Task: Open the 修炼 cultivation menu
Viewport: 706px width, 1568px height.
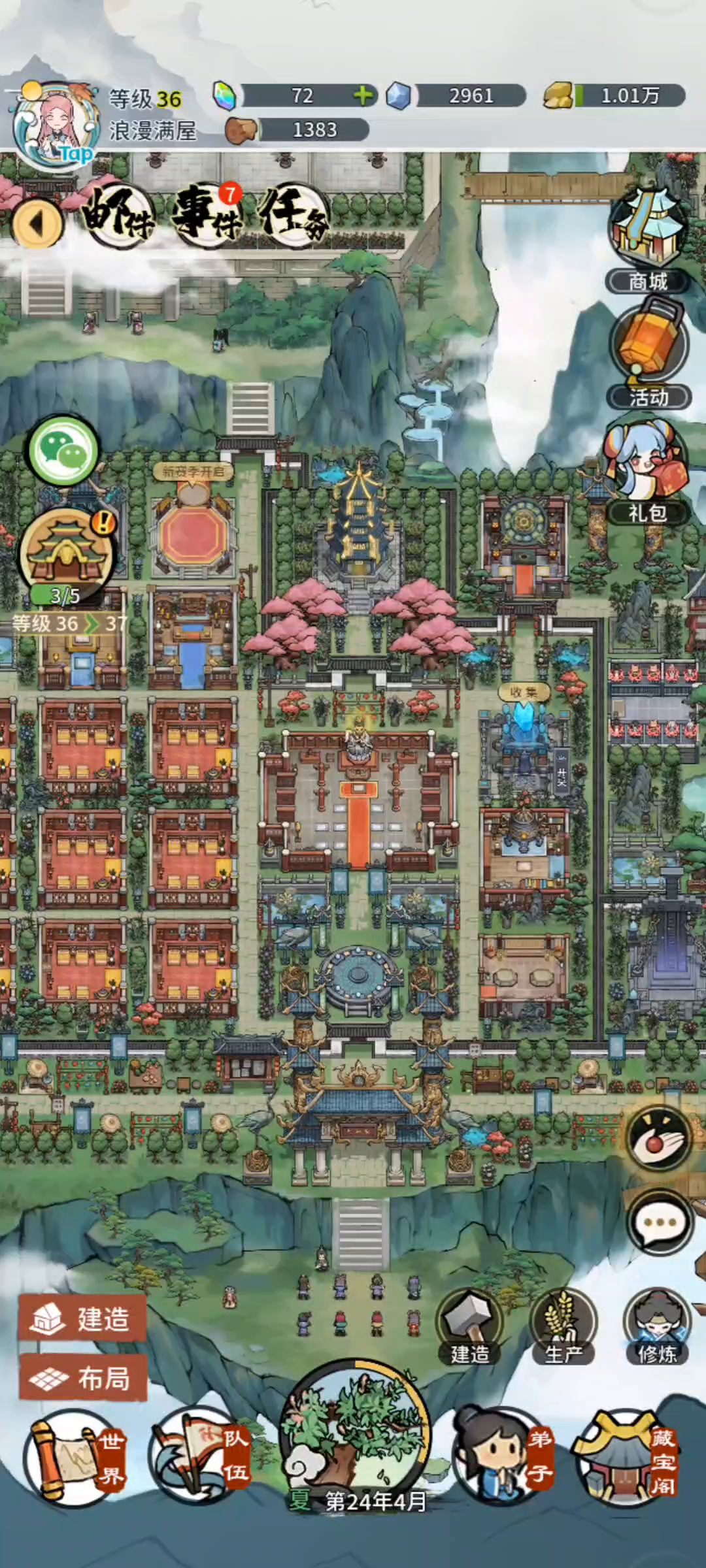Action: [x=658, y=1326]
